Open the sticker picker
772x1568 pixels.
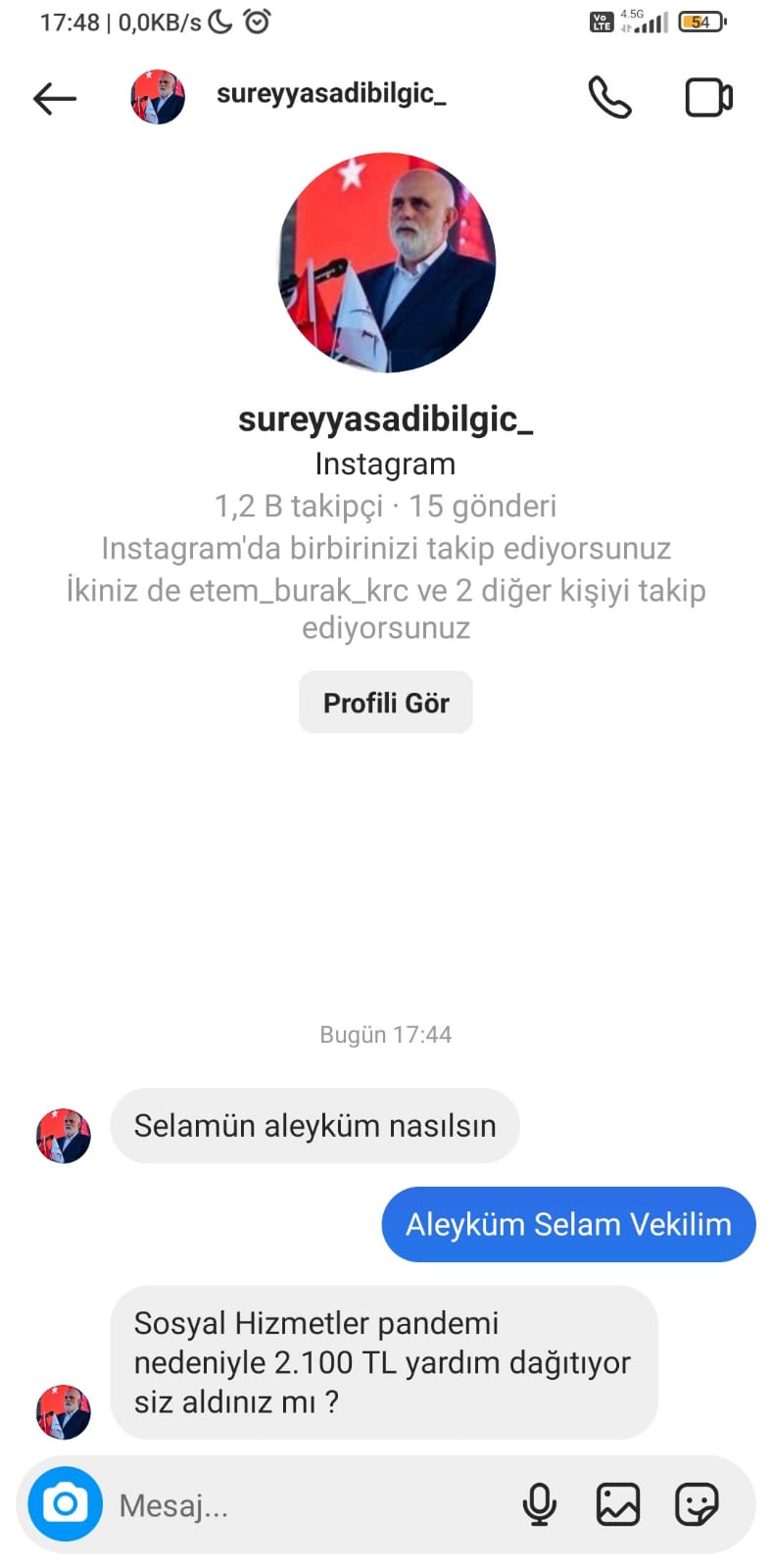pyautogui.click(x=697, y=1504)
